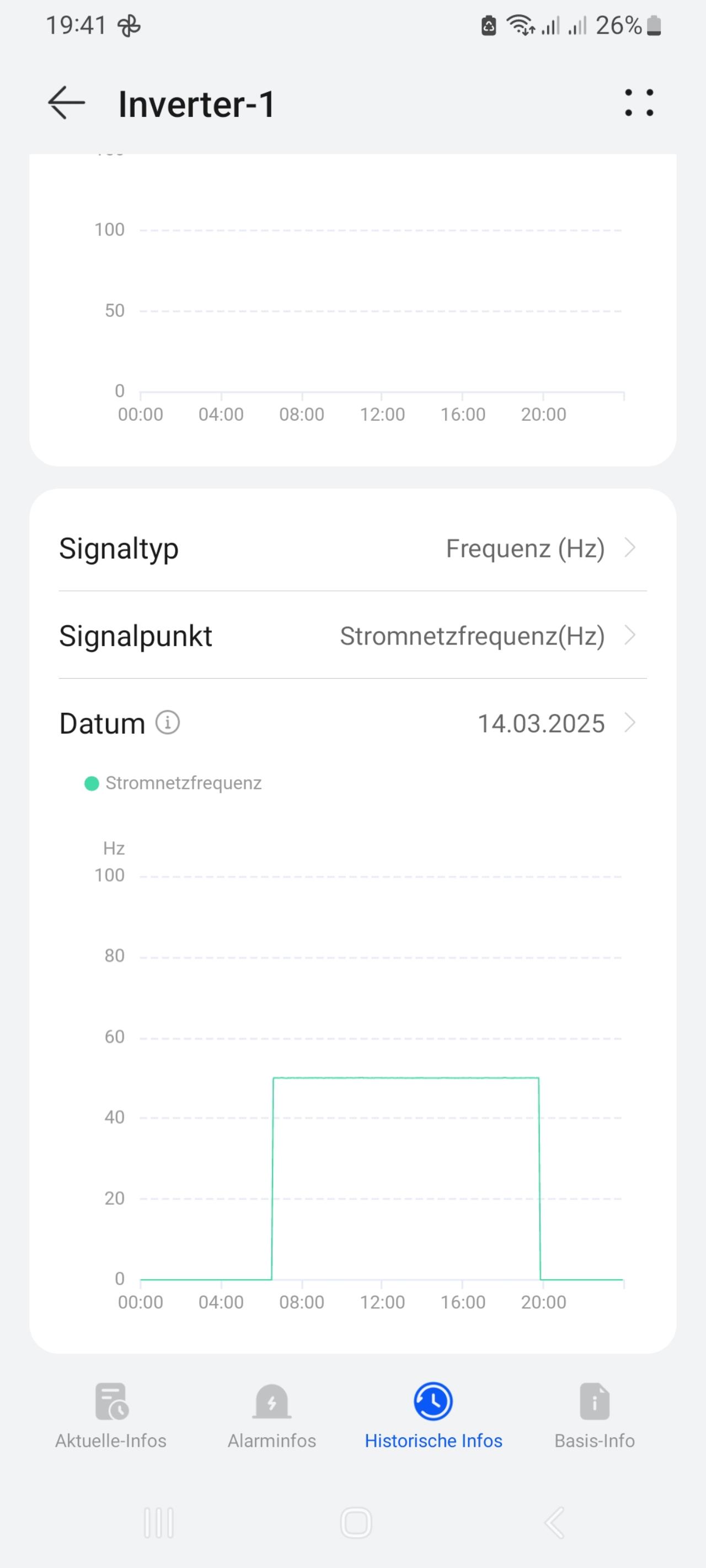The height and width of the screenshot is (1568, 706).
Task: Open the Signalpunkt picker
Action: click(x=352, y=636)
